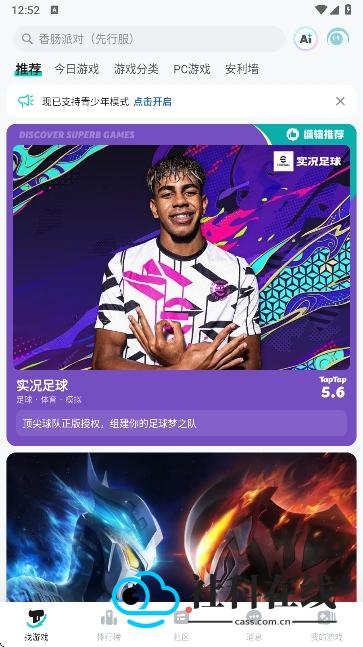Screen dimensions: 363x647
Task: Dismiss the teen mode banner
Action: click(x=340, y=101)
